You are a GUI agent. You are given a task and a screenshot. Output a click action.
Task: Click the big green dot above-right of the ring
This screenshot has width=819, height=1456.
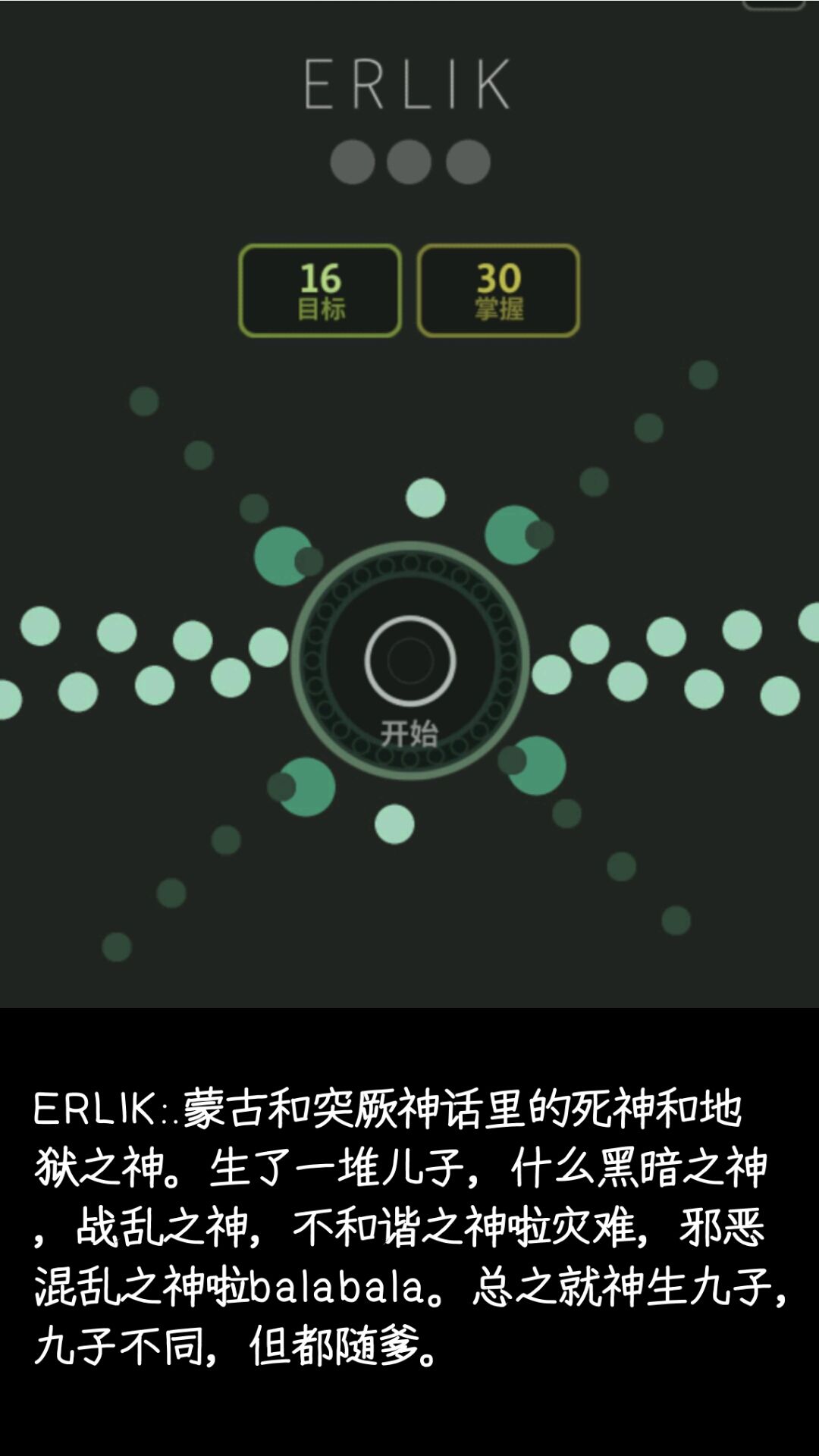pyautogui.click(x=513, y=535)
